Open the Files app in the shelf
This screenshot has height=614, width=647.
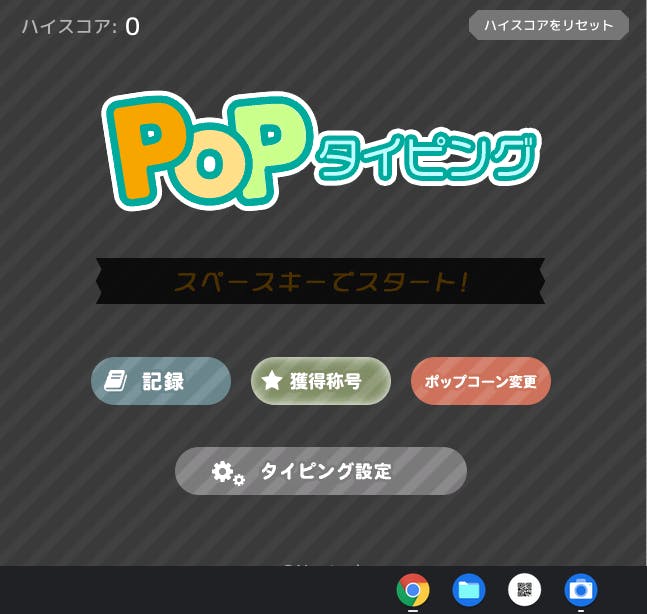469,590
